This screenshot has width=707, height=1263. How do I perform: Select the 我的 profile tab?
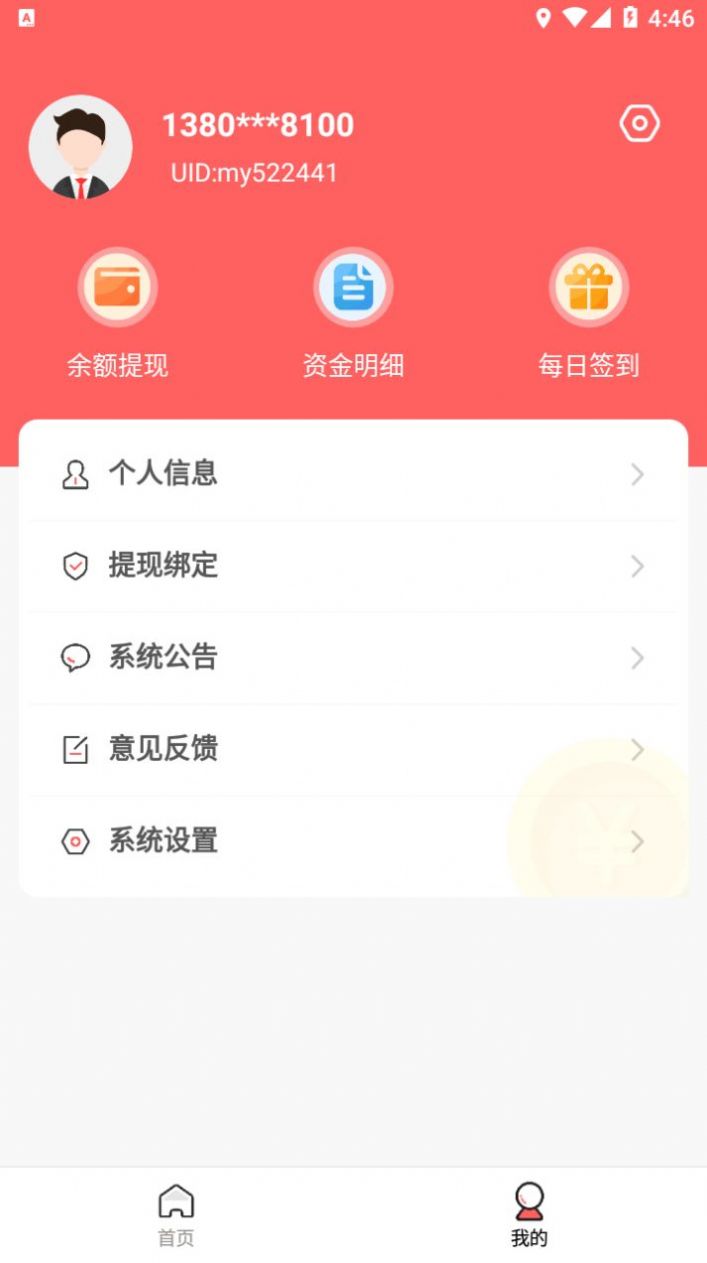[529, 1214]
